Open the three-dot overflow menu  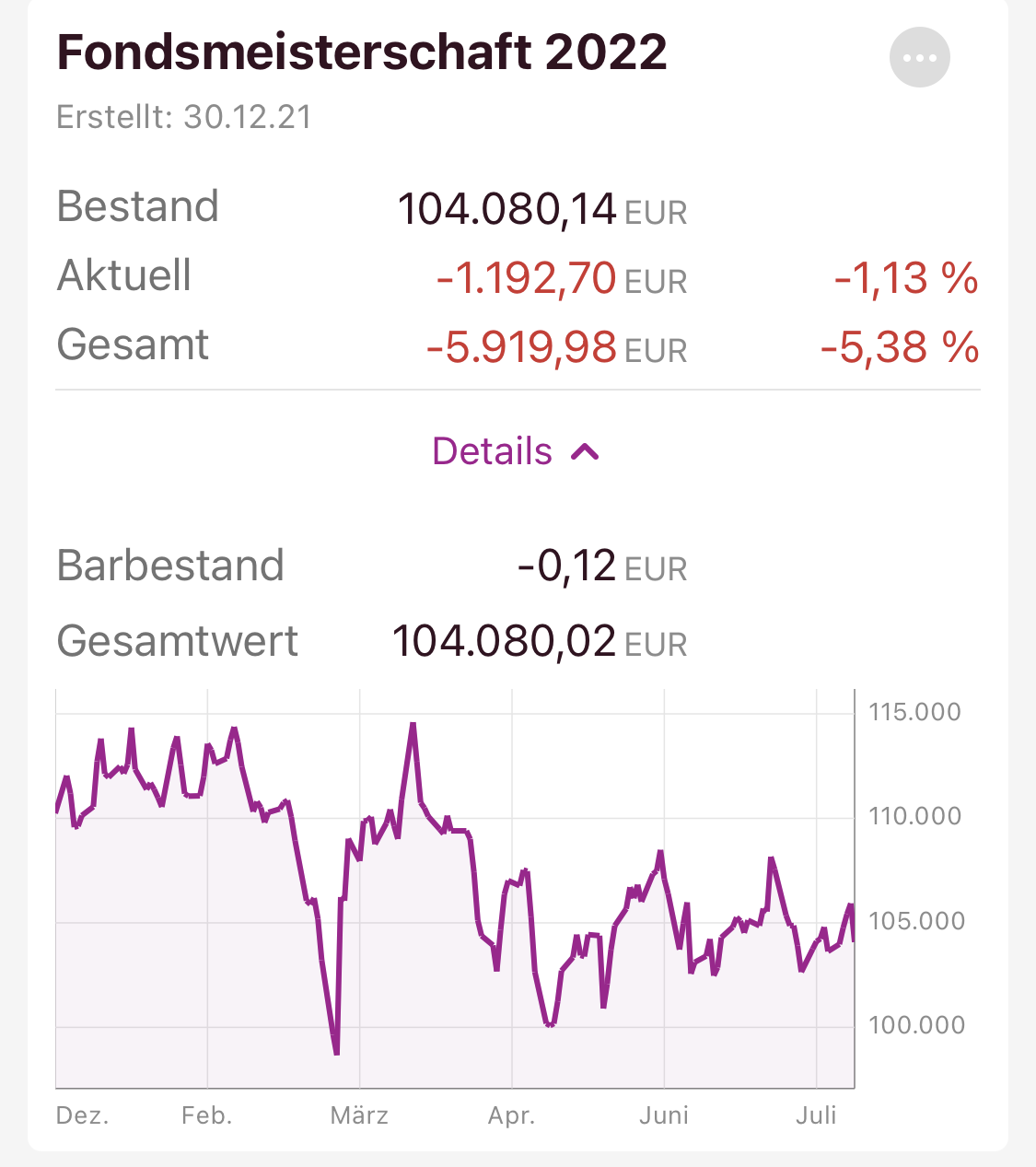(x=919, y=57)
